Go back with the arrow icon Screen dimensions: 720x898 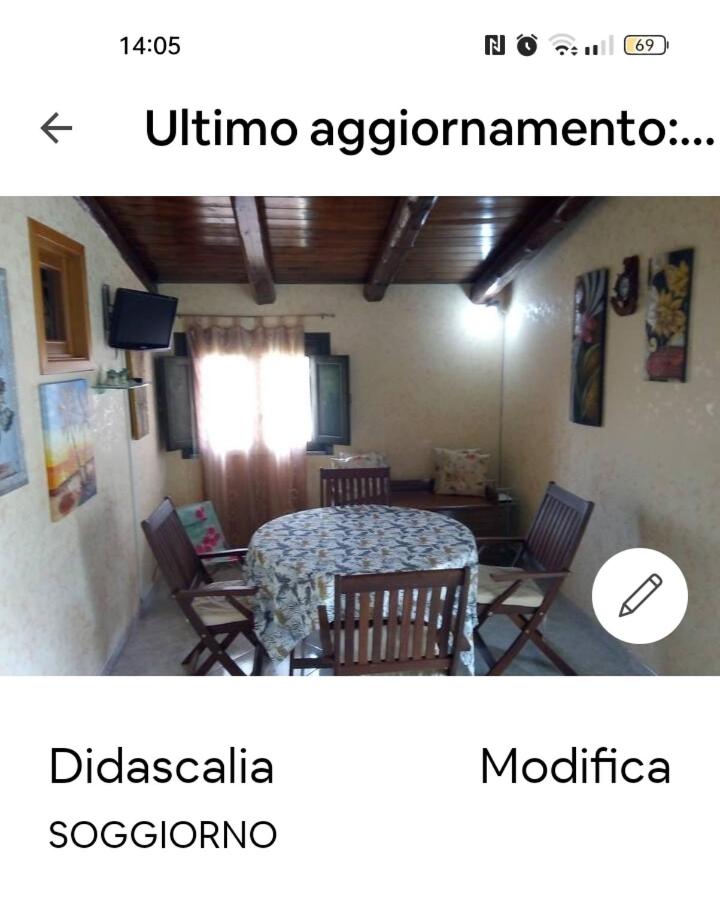click(56, 128)
